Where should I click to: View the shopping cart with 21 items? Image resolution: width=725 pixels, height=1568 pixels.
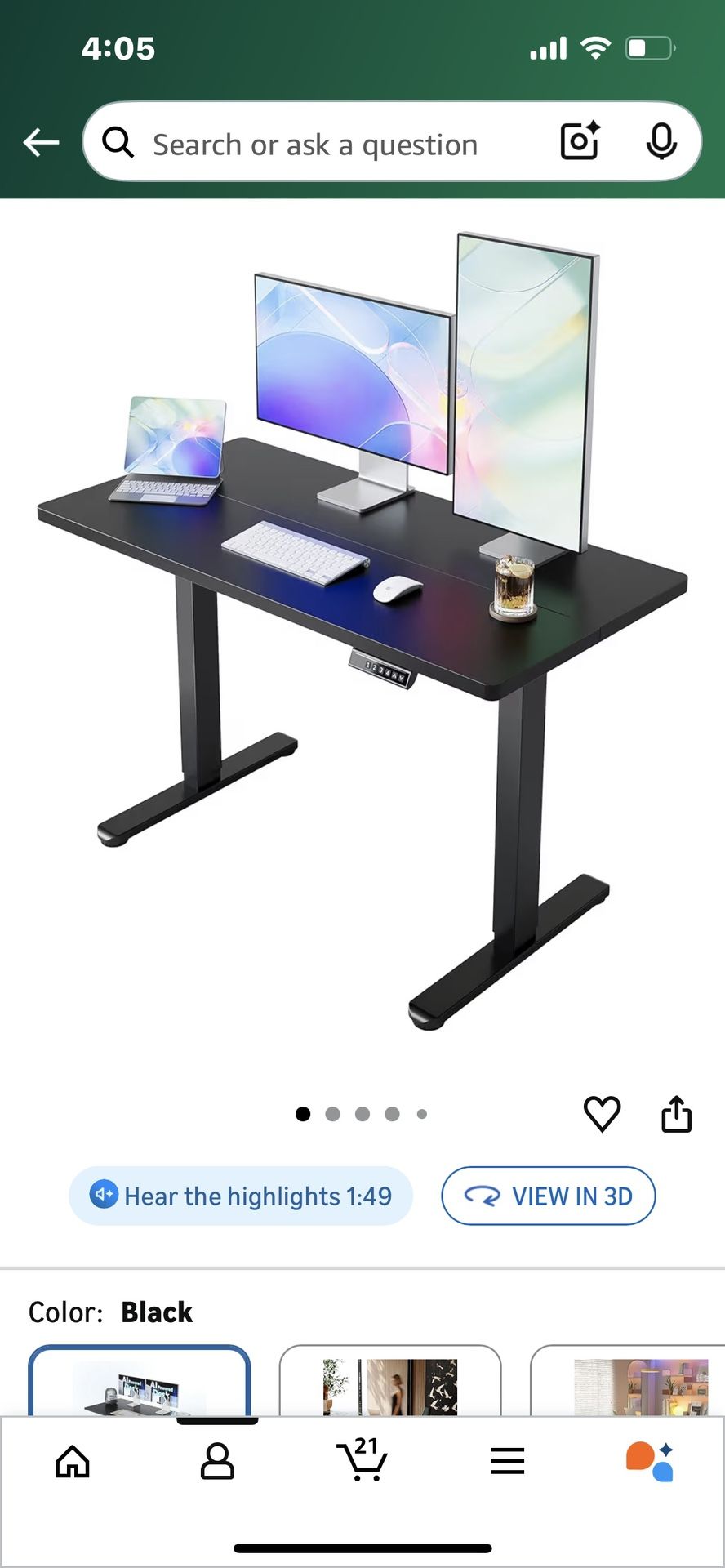coord(362,1462)
